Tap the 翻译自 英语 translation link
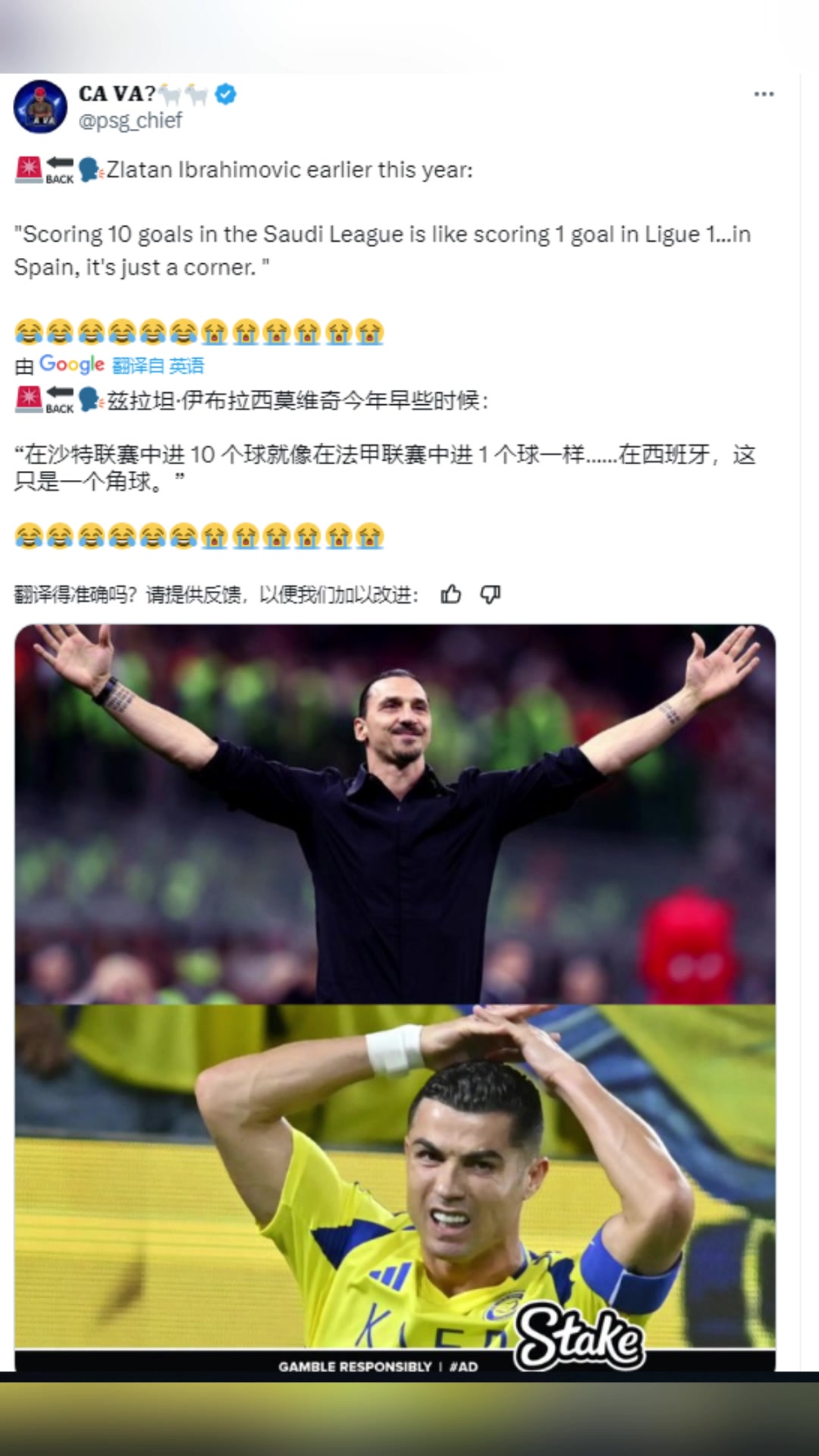 point(158,366)
